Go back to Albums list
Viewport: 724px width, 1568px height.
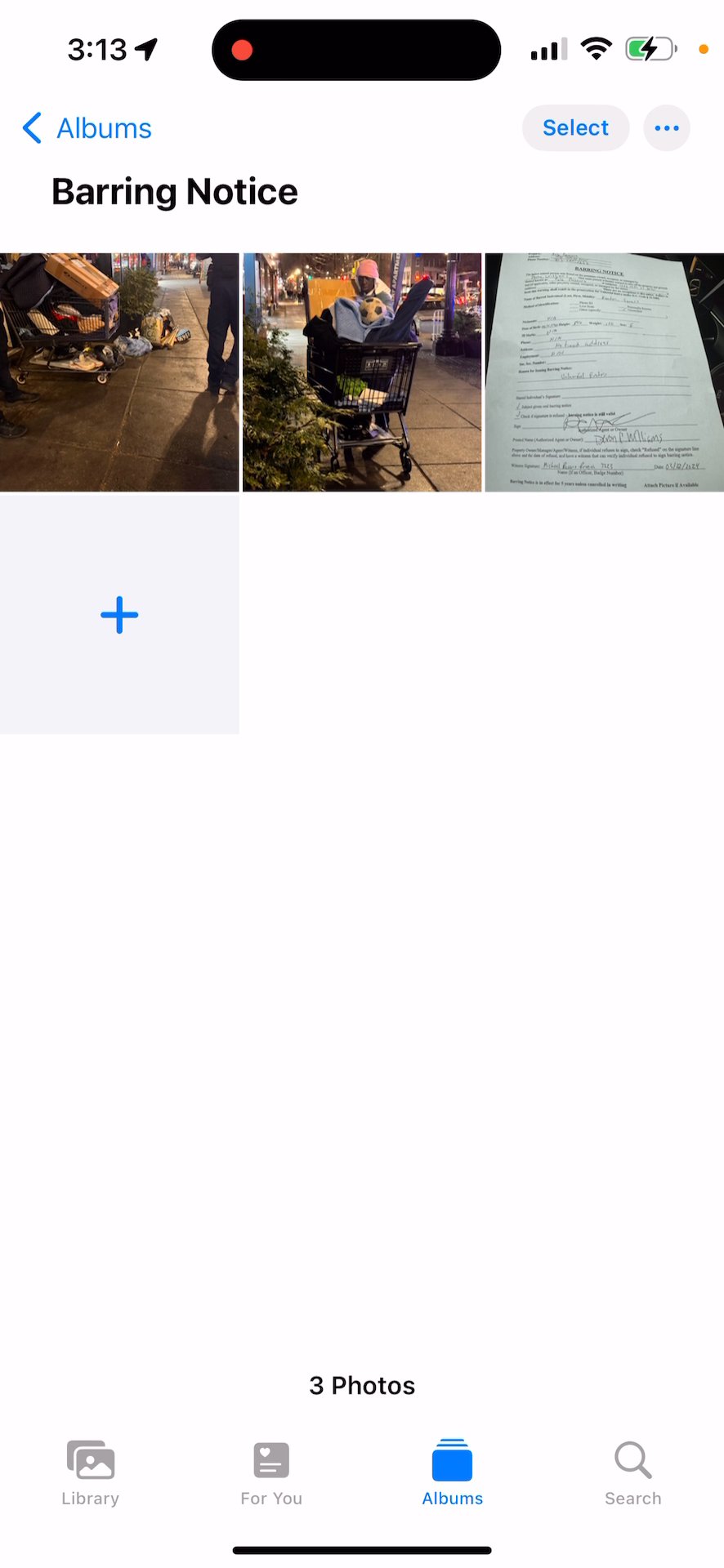pyautogui.click(x=87, y=128)
